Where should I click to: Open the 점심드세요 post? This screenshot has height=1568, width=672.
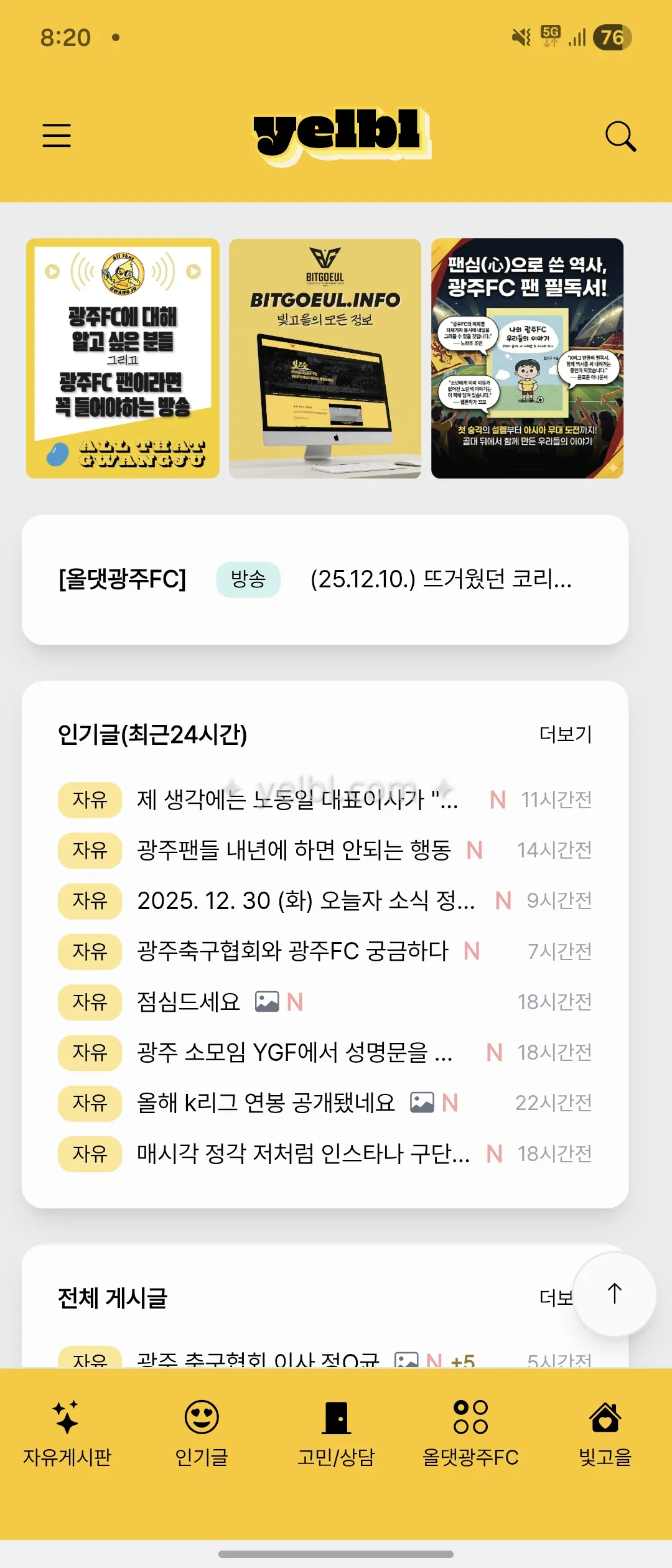[189, 1002]
